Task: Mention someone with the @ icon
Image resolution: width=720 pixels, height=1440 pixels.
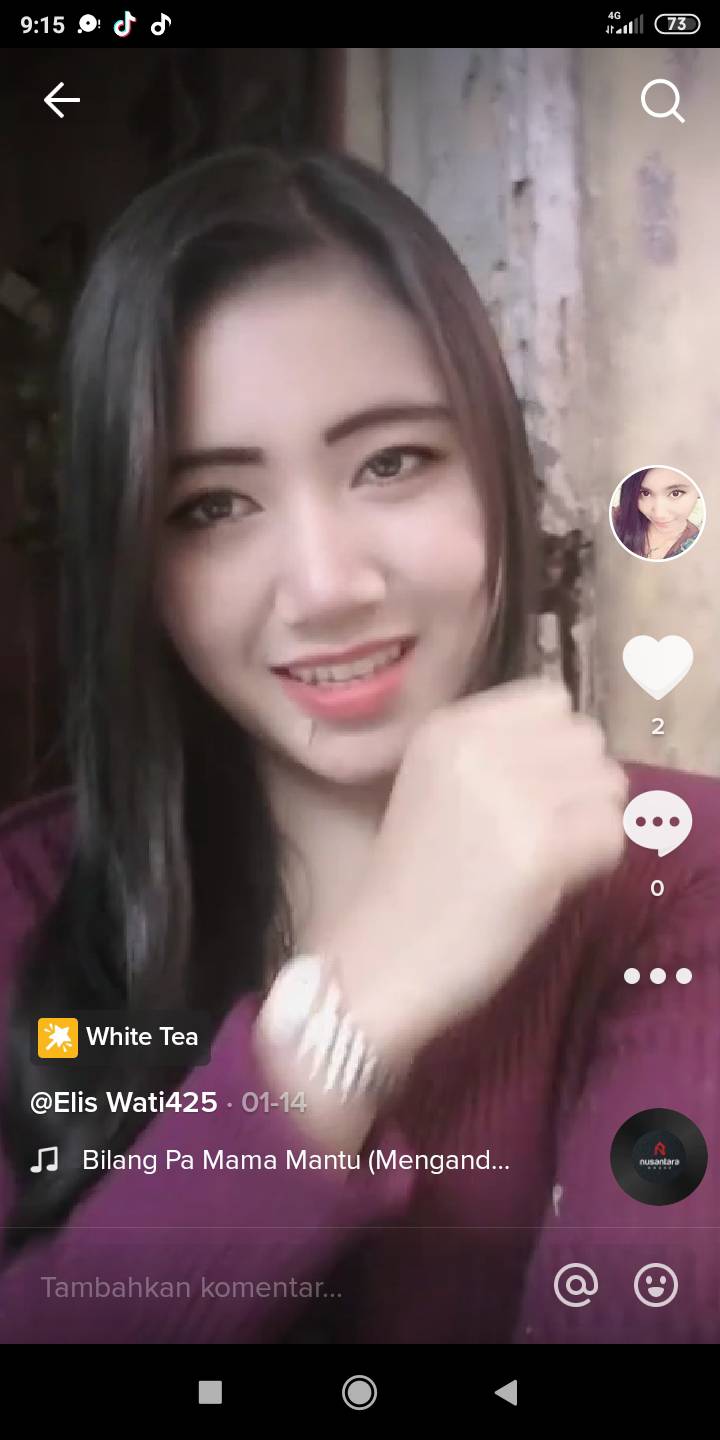Action: (576, 1286)
